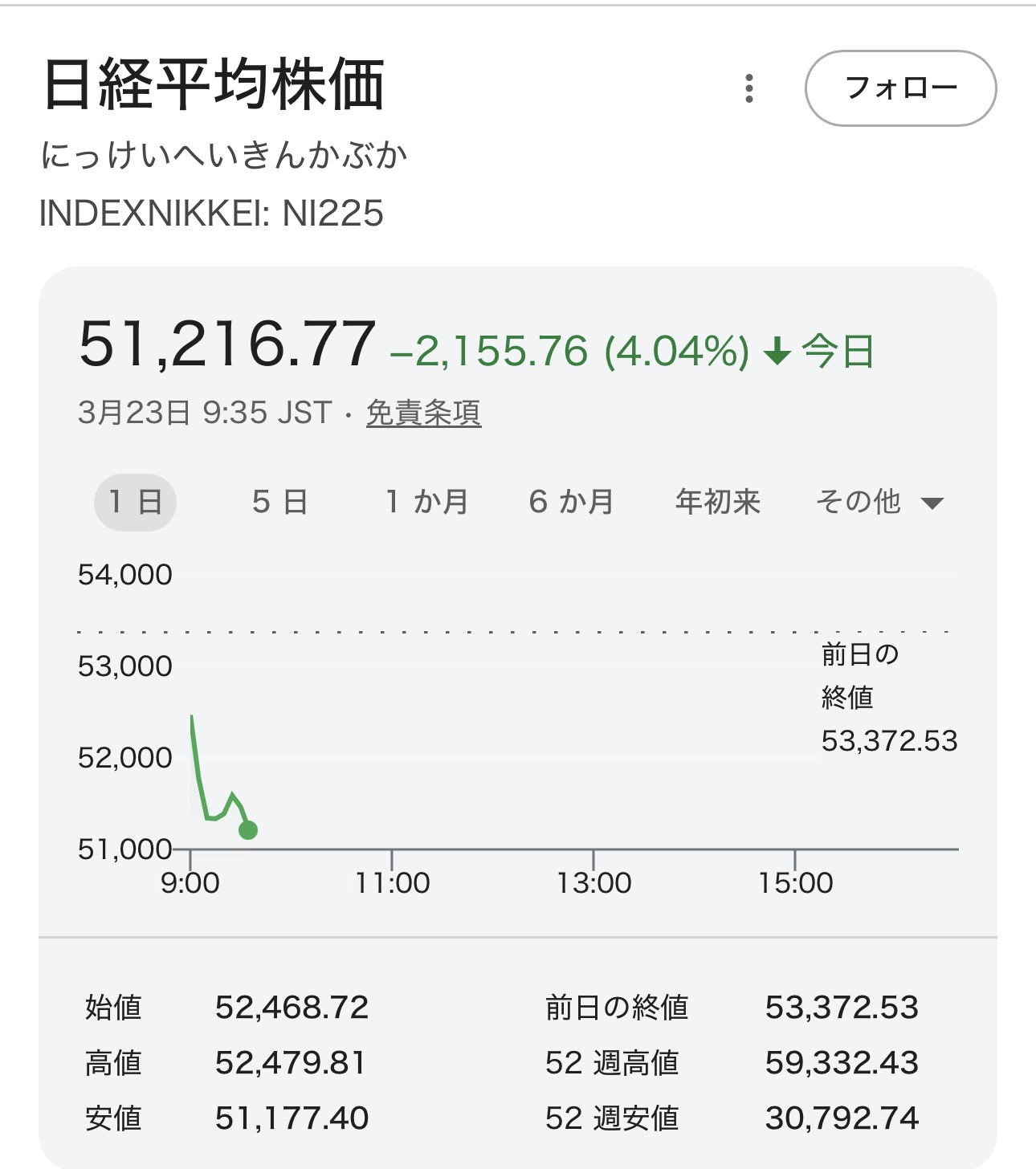Open the three-dot overflow menu
Screen dimensions: 1036x1169
(x=748, y=88)
